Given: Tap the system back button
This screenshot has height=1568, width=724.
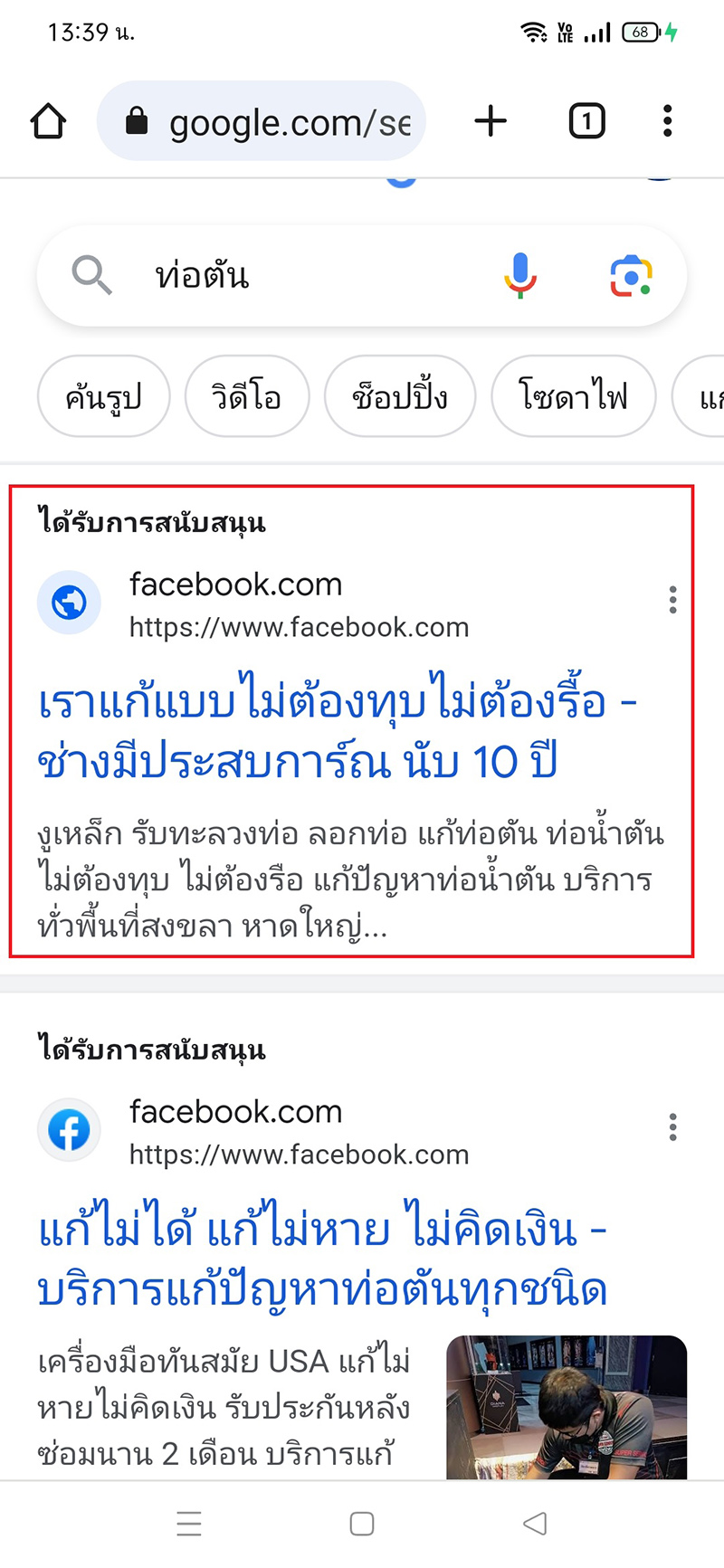Looking at the screenshot, I should 535,1524.
